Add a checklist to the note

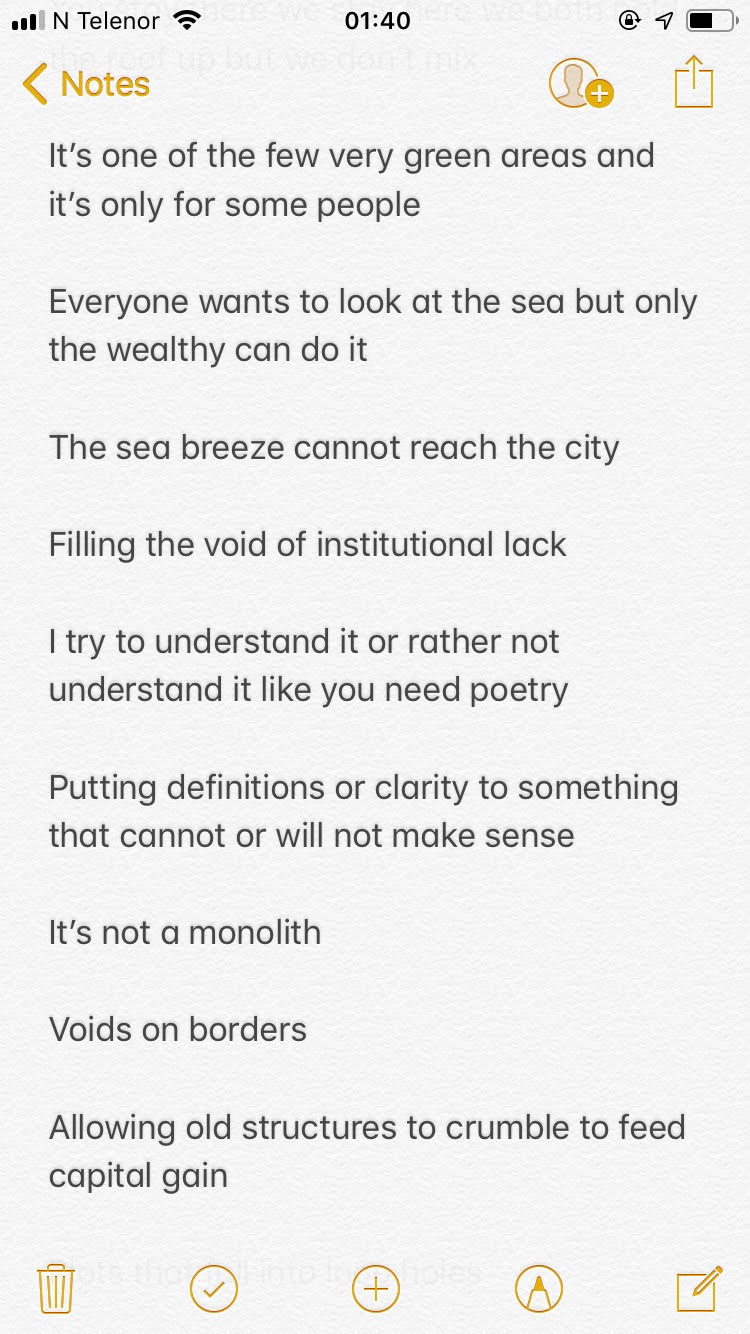[x=214, y=1288]
